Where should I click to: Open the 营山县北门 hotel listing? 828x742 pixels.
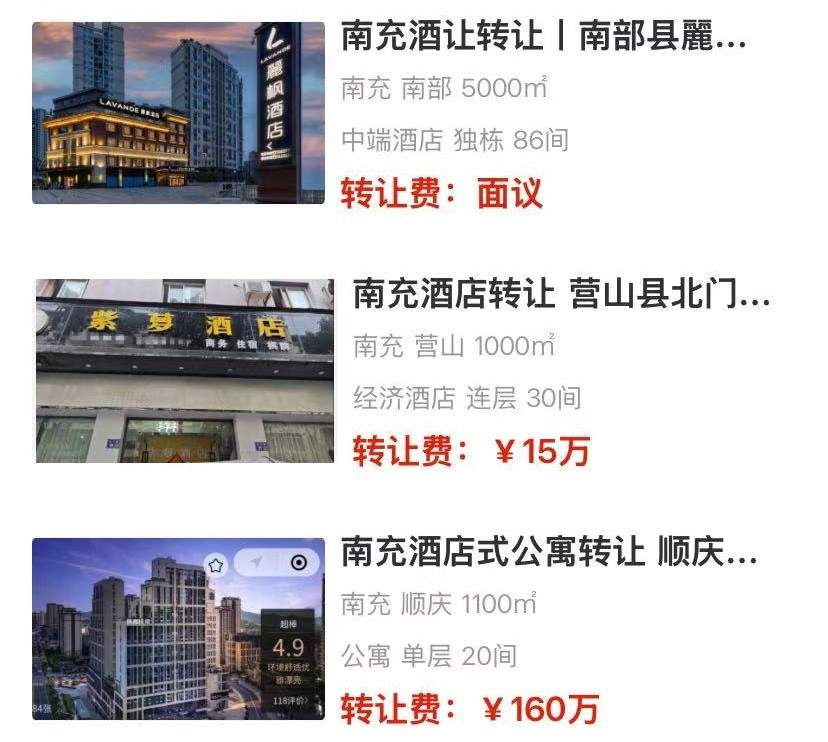point(561,296)
